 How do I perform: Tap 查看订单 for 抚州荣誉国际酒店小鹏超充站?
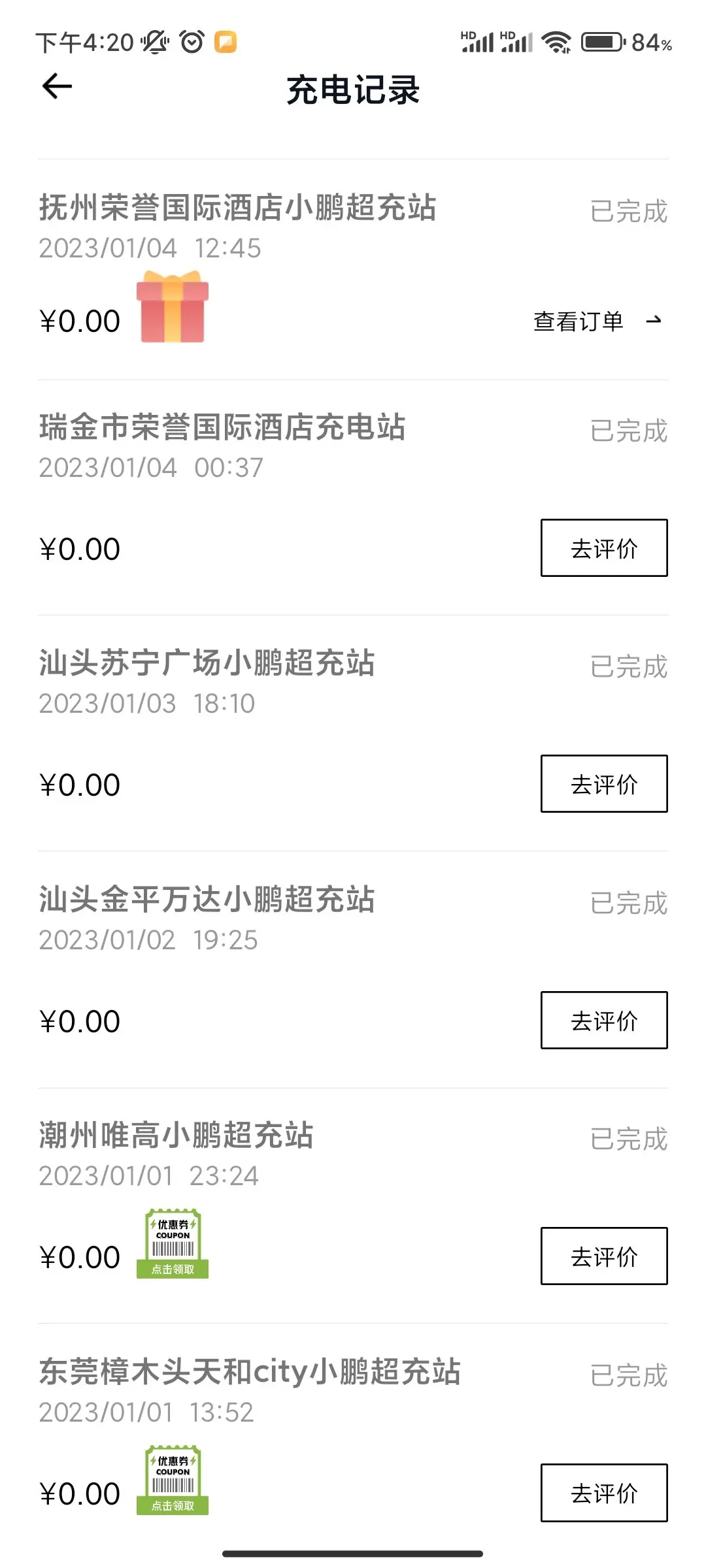click(x=597, y=321)
